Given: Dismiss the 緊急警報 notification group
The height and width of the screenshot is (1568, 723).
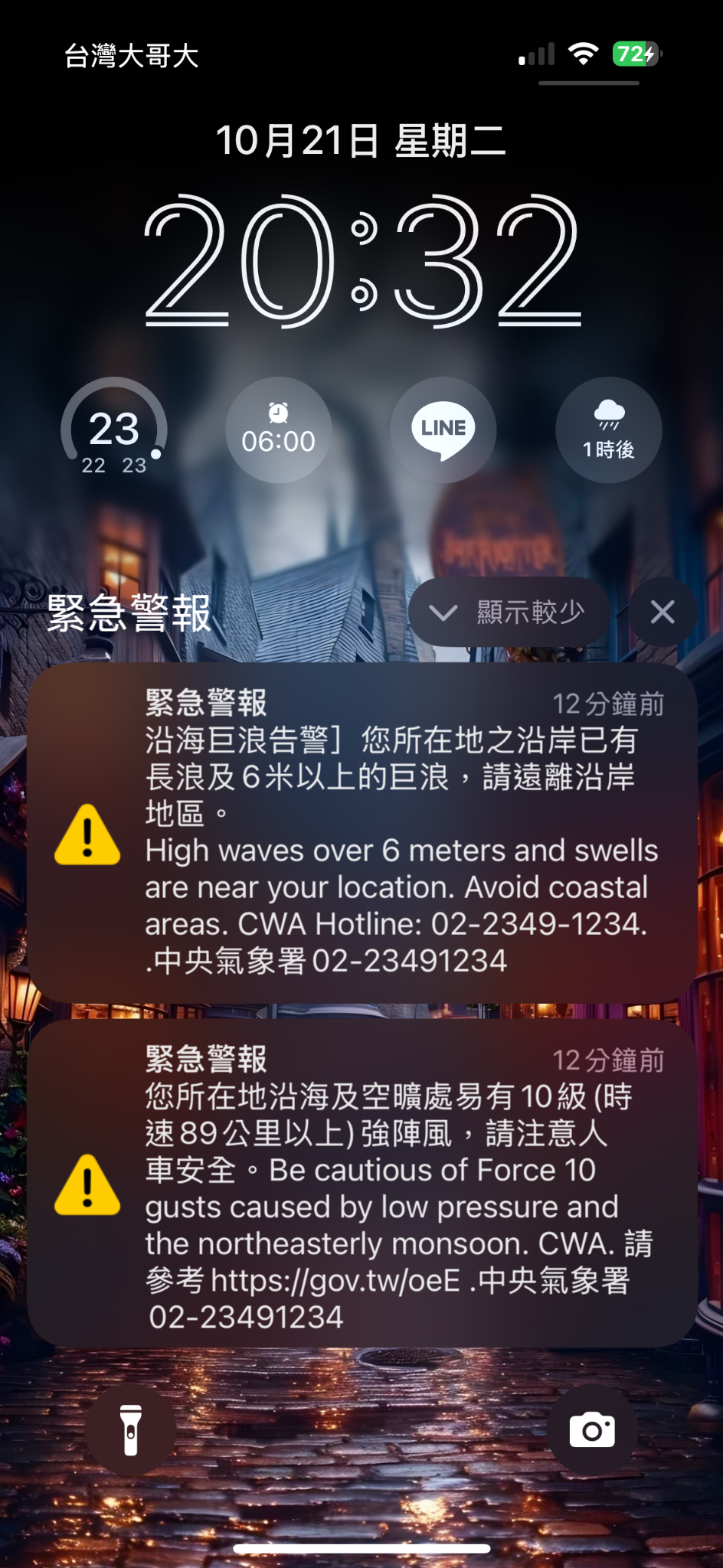Looking at the screenshot, I should 662,612.
